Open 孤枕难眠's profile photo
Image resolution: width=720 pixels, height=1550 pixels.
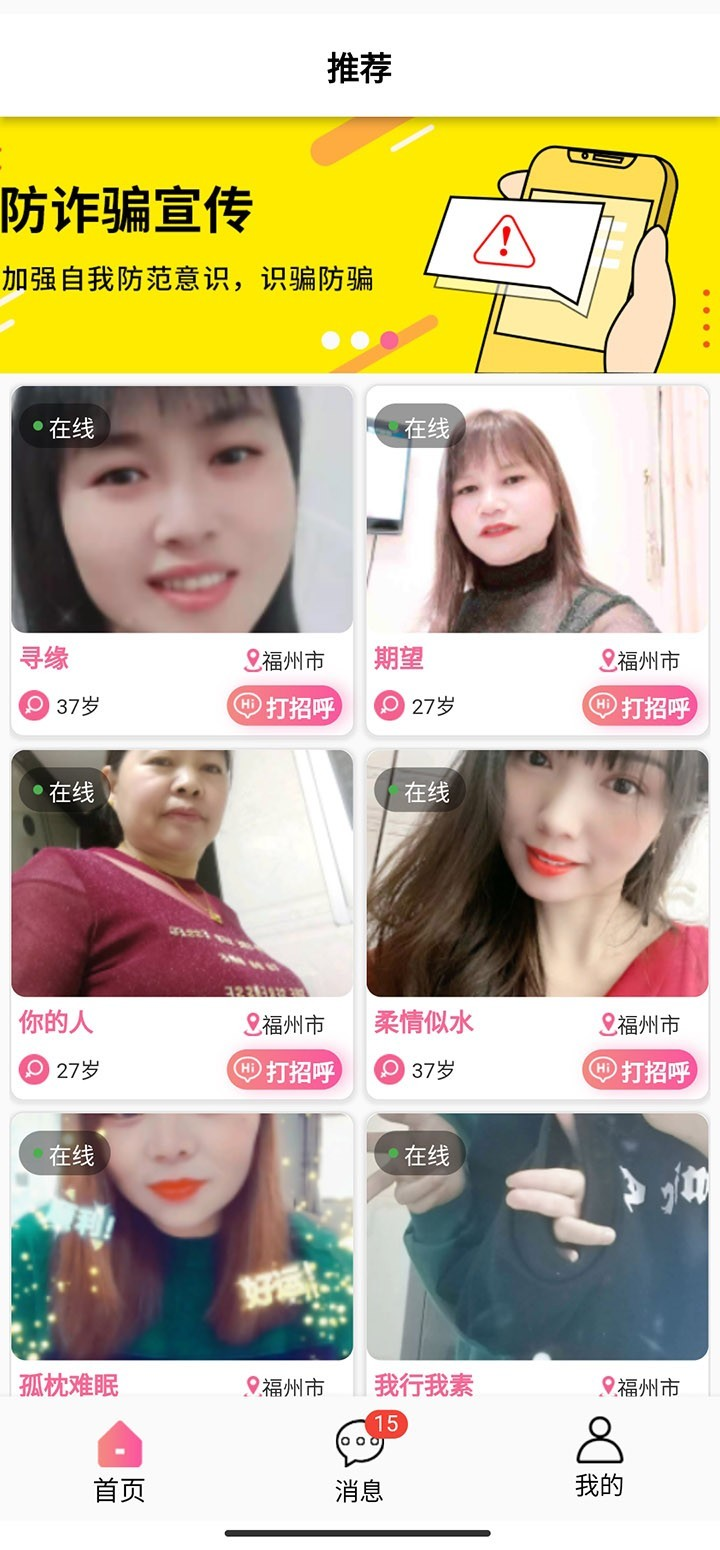(x=182, y=1237)
